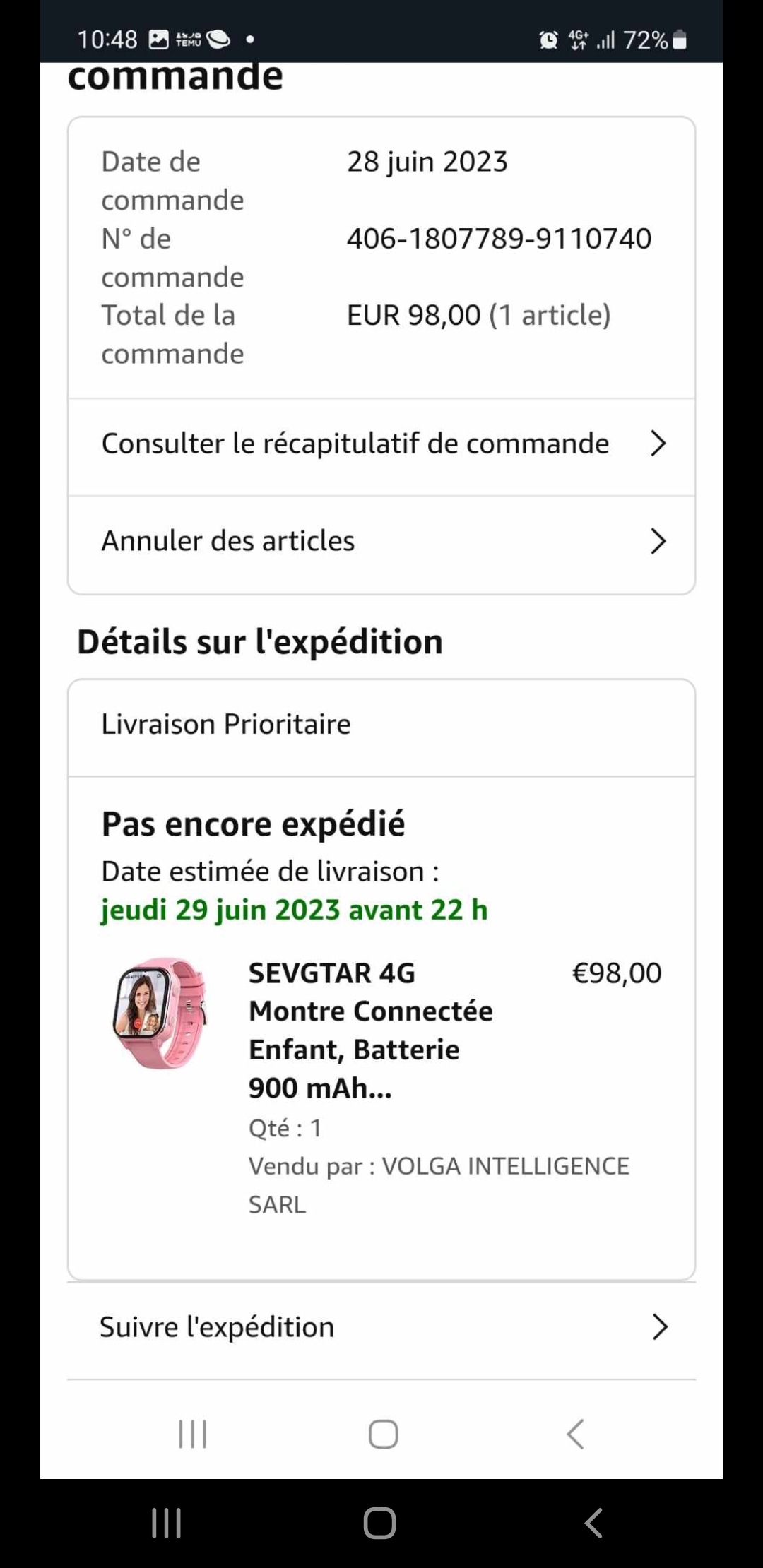763x1568 pixels.
Task: Tap the pink smartwatch product image
Action: [160, 1013]
